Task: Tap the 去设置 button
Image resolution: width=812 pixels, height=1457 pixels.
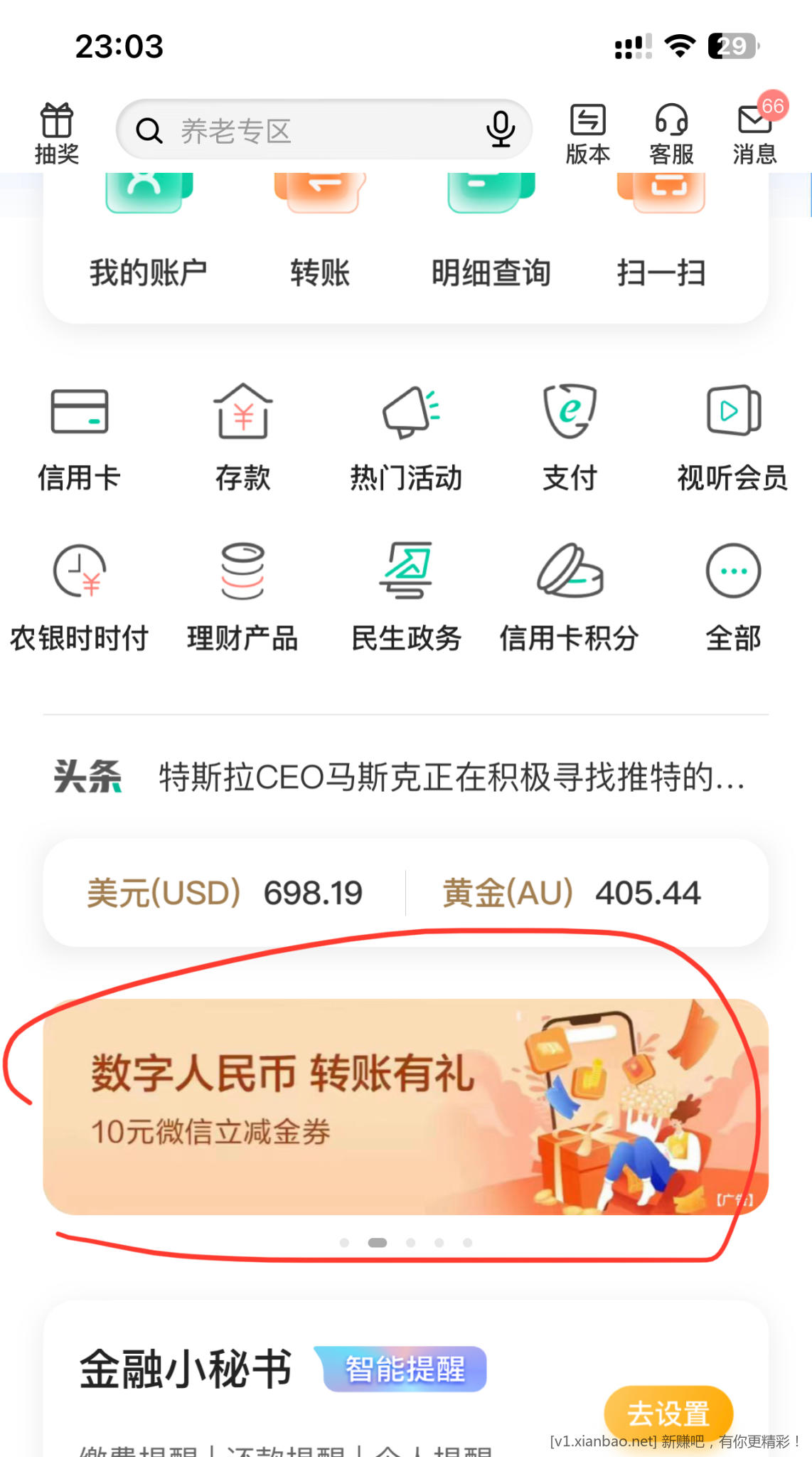Action: point(668,1413)
